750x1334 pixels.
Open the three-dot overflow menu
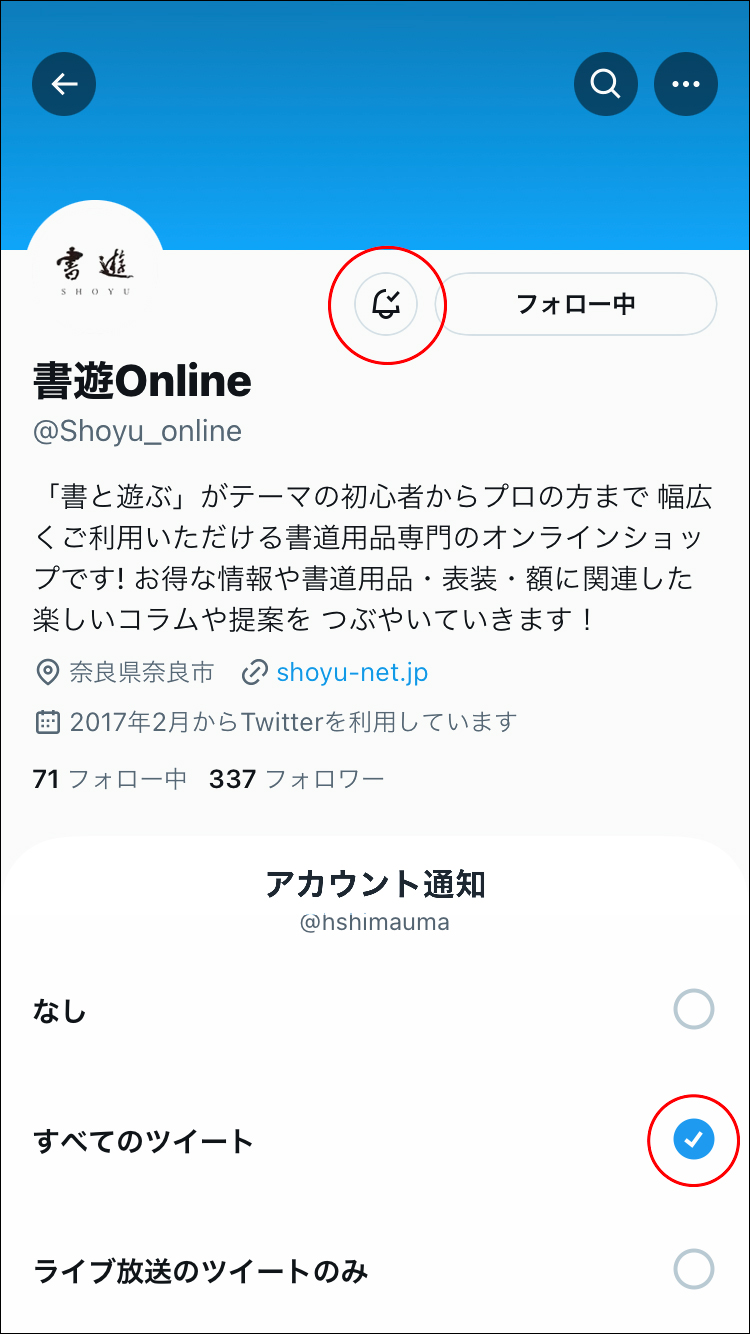point(686,84)
